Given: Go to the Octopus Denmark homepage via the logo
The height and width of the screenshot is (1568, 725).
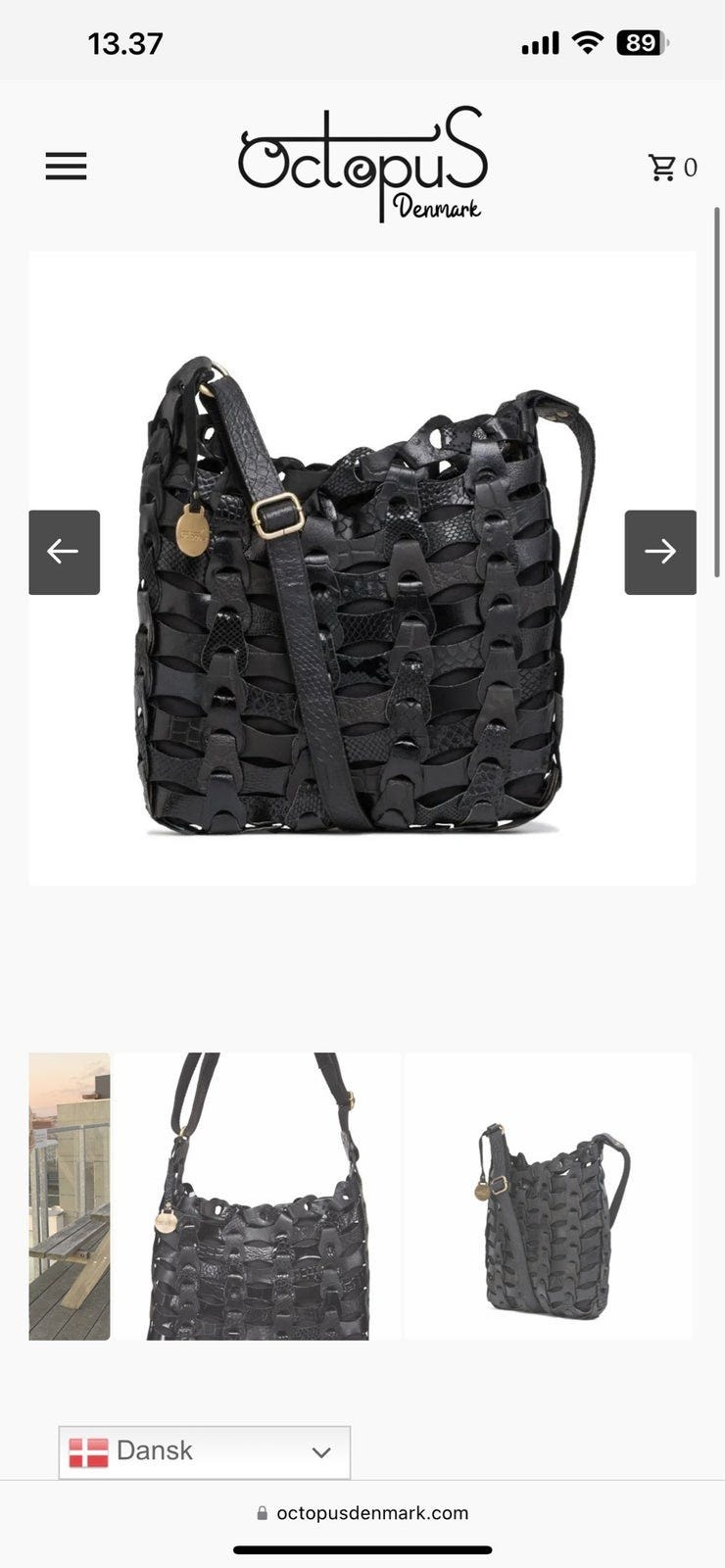Looking at the screenshot, I should click(362, 165).
